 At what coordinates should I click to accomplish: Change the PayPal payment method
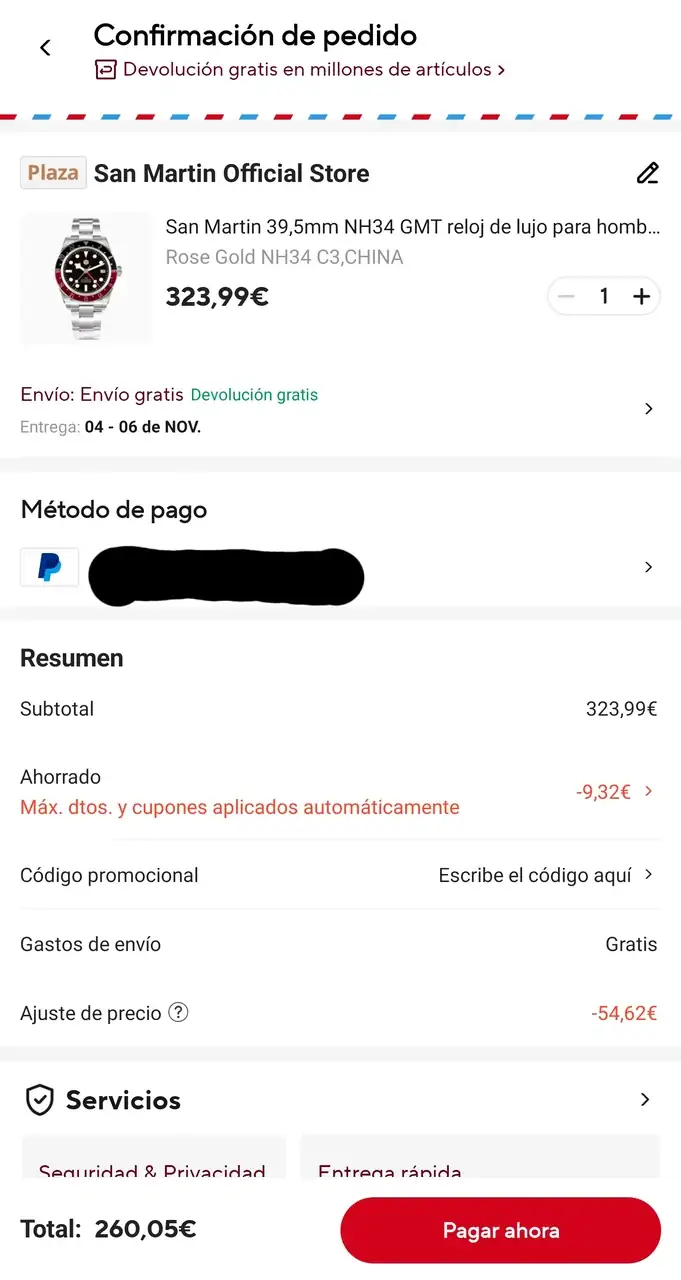648,567
